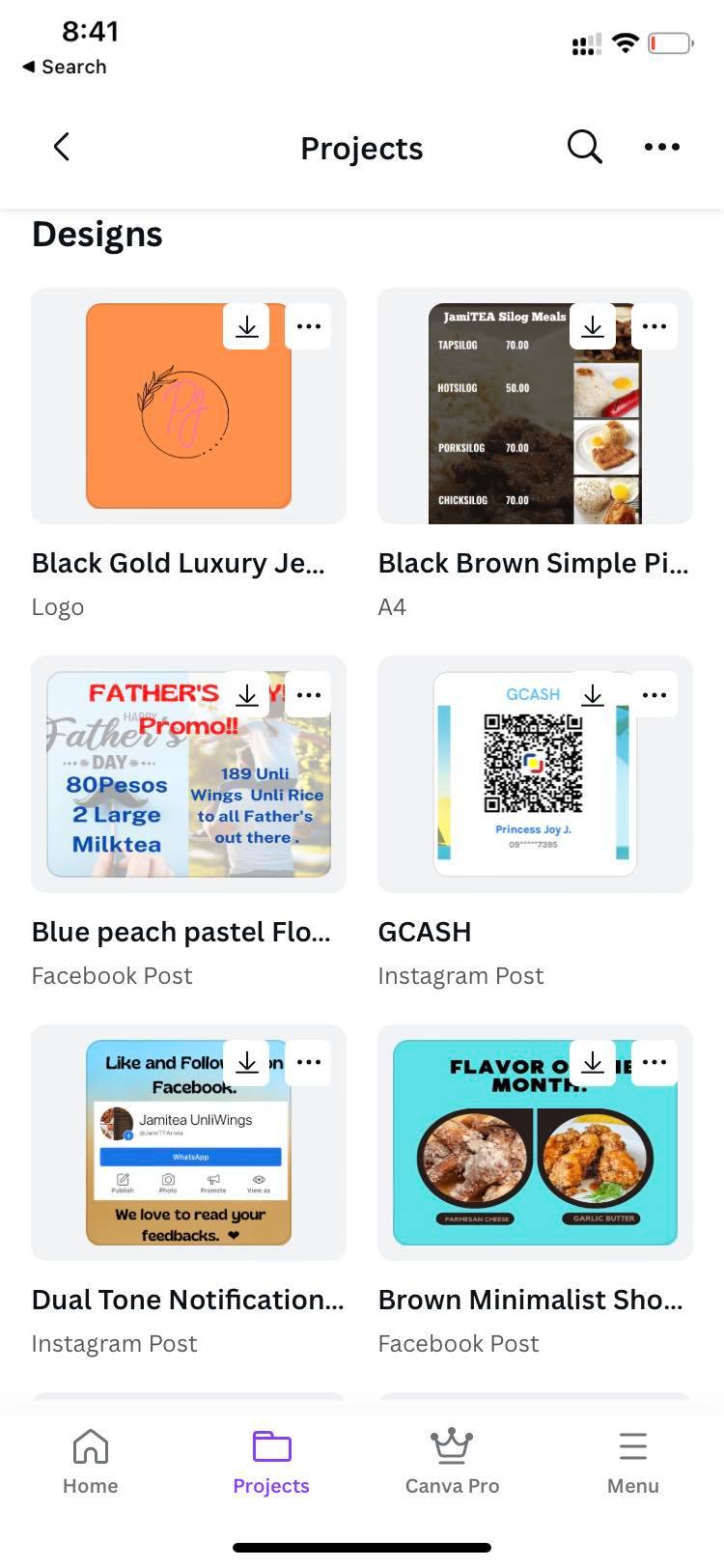Download the Black Brown Simple A4 design
Image resolution: width=724 pixels, height=1568 pixels.
[593, 326]
